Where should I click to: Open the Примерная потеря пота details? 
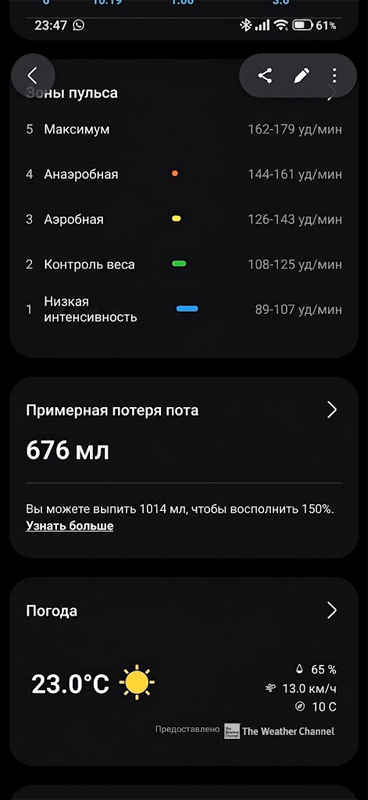(332, 410)
